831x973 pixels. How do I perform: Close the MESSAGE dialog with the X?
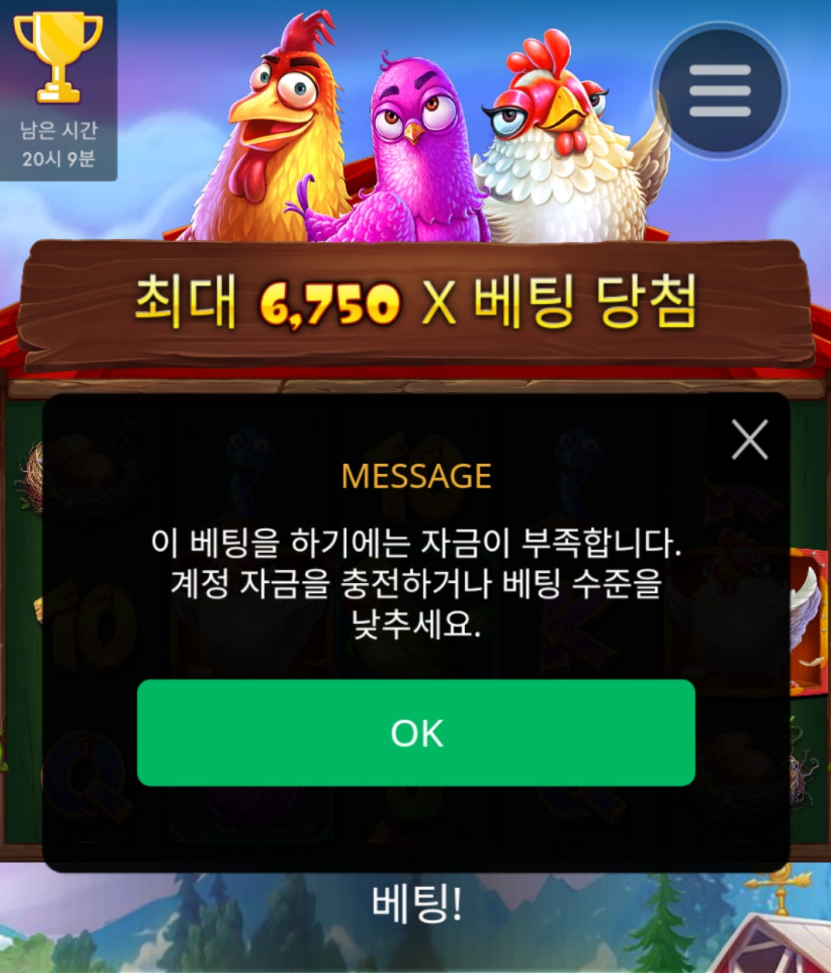pos(749,439)
